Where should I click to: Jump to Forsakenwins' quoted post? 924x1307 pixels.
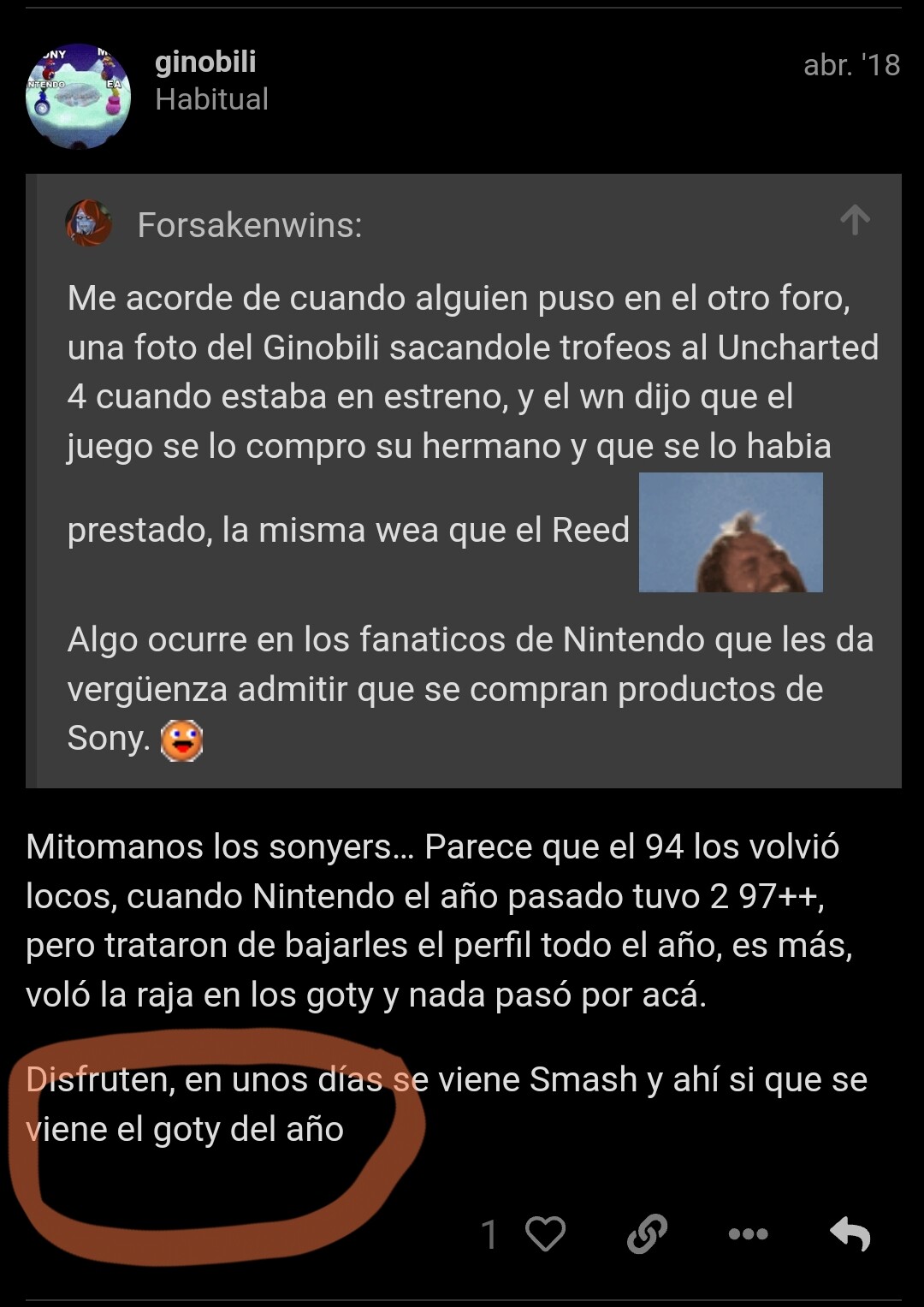855,220
